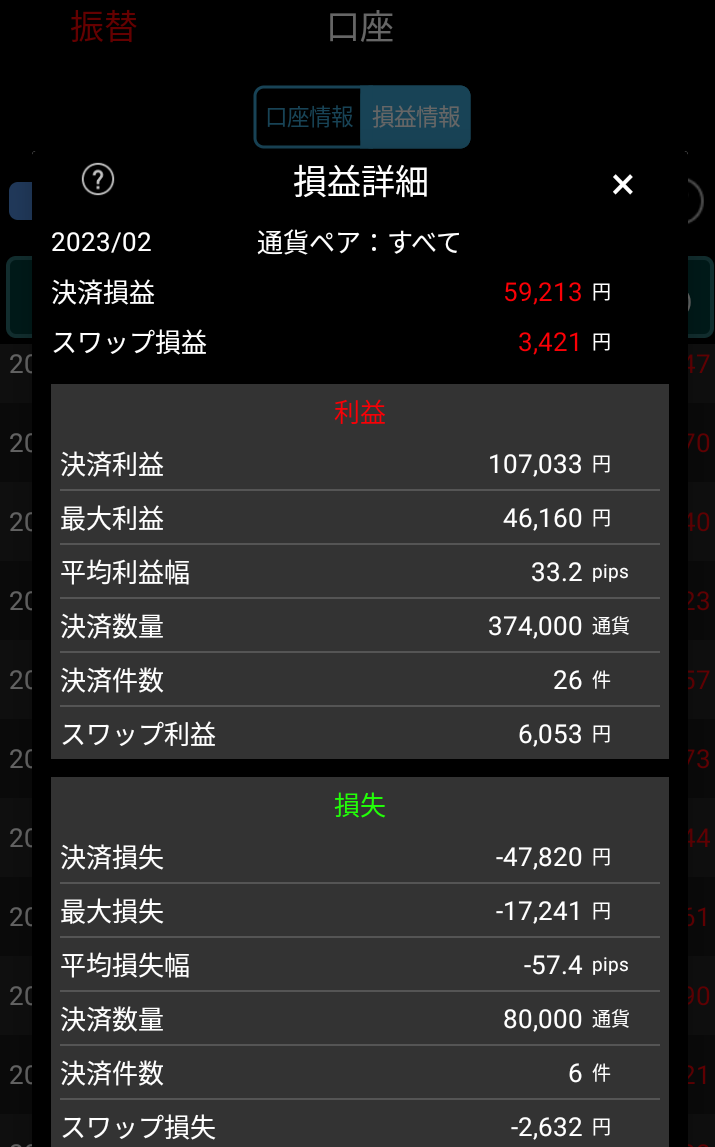The width and height of the screenshot is (715, 1147).
Task: Close the 損益詳細 dialog
Action: (x=622, y=184)
